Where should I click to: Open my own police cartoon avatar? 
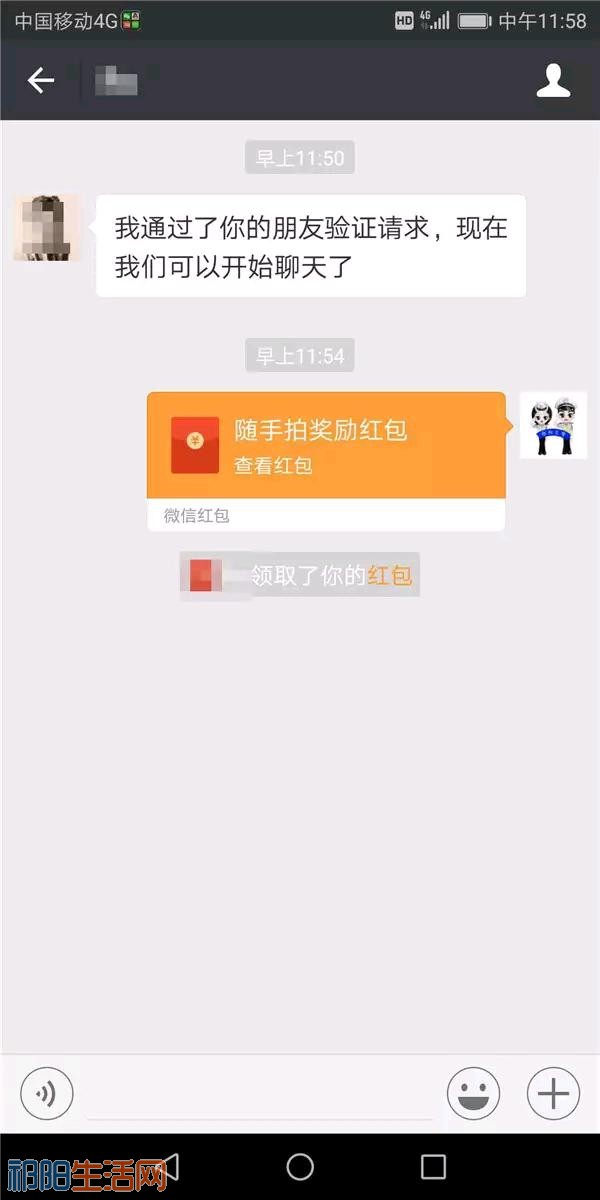[553, 426]
